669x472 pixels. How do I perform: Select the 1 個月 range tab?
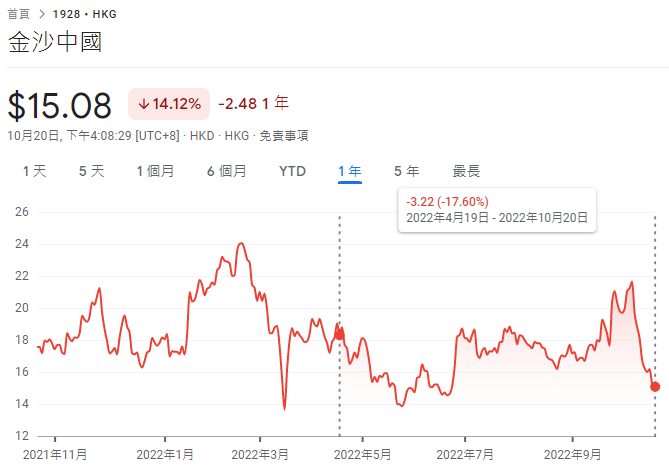tap(156, 171)
